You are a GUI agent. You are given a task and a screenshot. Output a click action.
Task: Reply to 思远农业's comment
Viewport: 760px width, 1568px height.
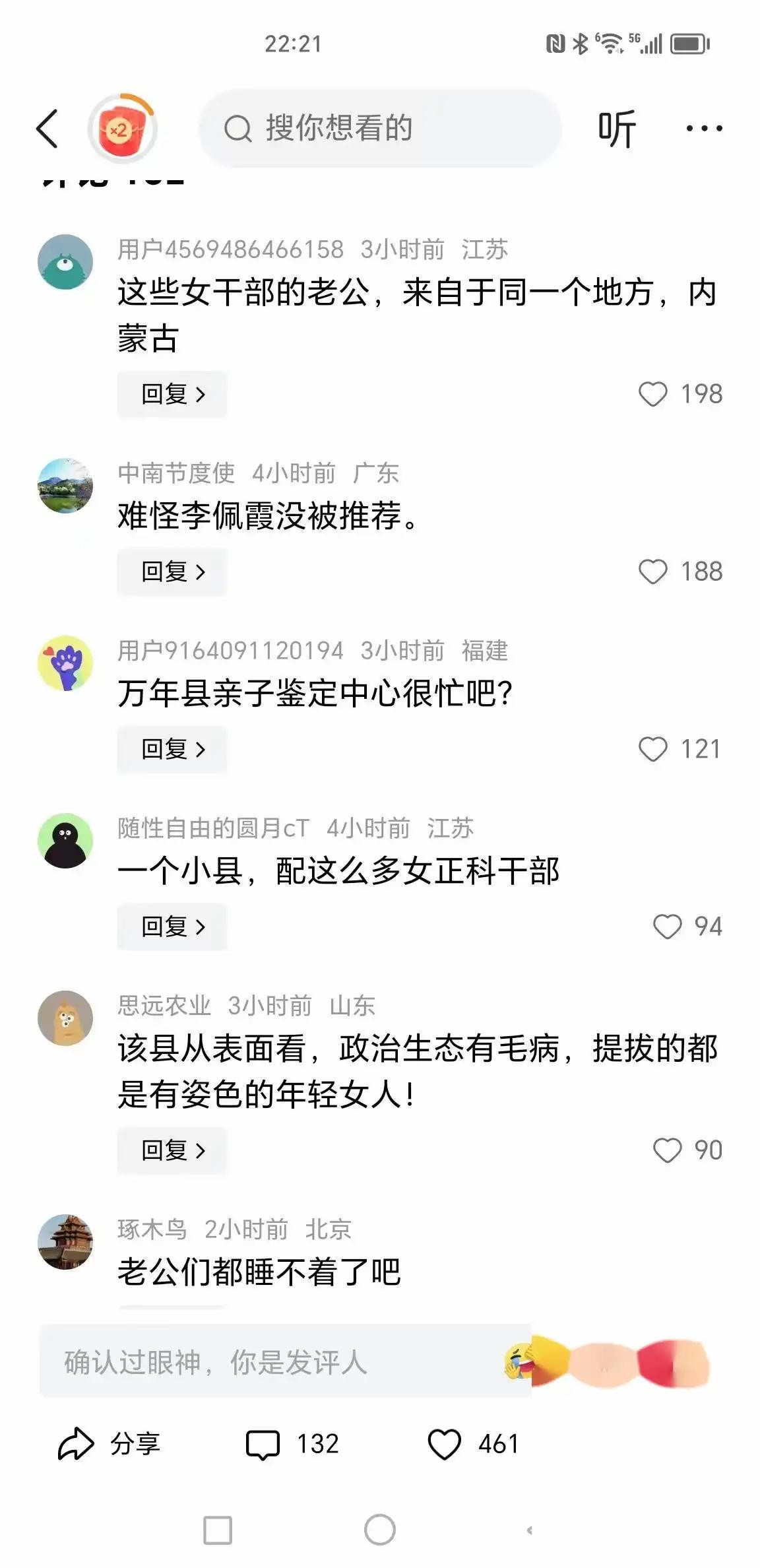click(x=172, y=1151)
